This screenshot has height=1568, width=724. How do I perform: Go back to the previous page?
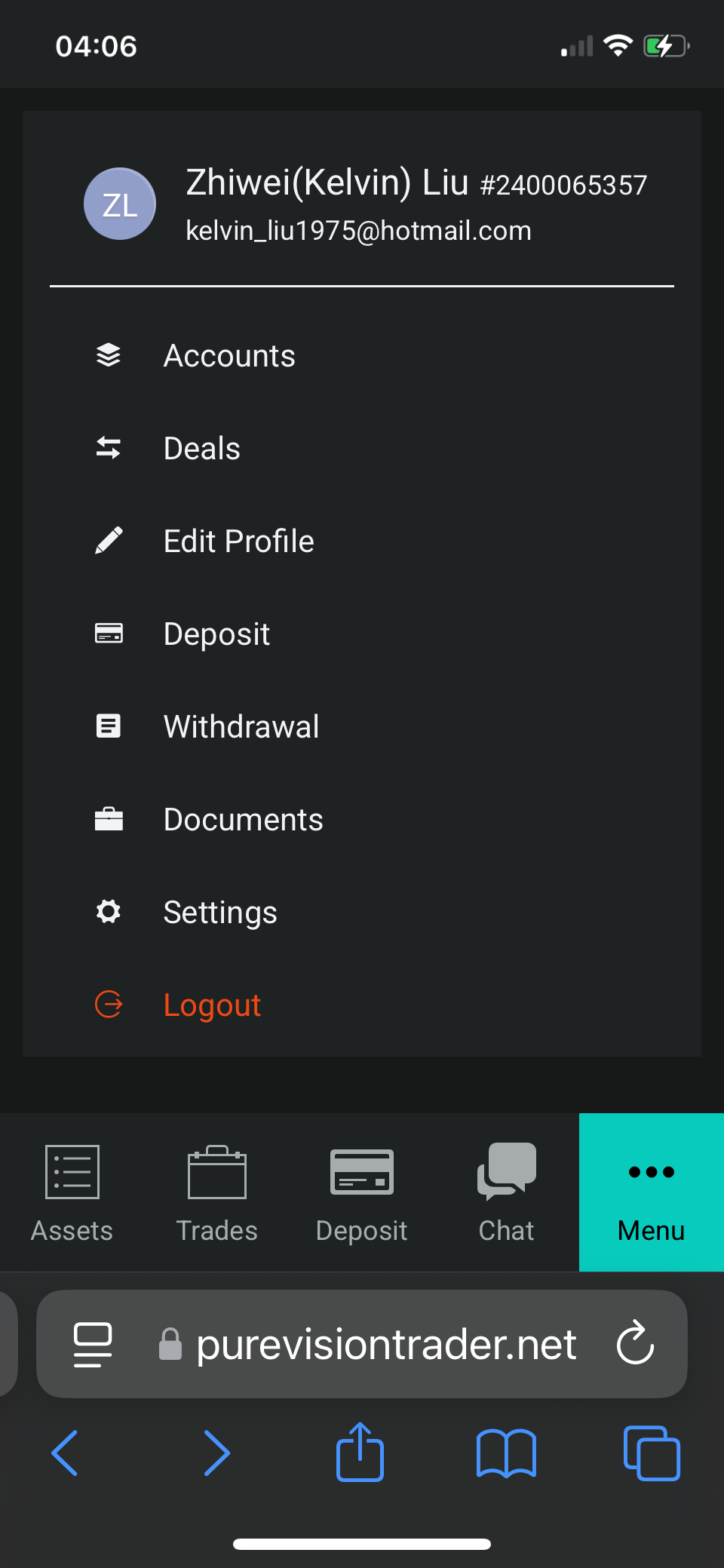(x=65, y=1453)
